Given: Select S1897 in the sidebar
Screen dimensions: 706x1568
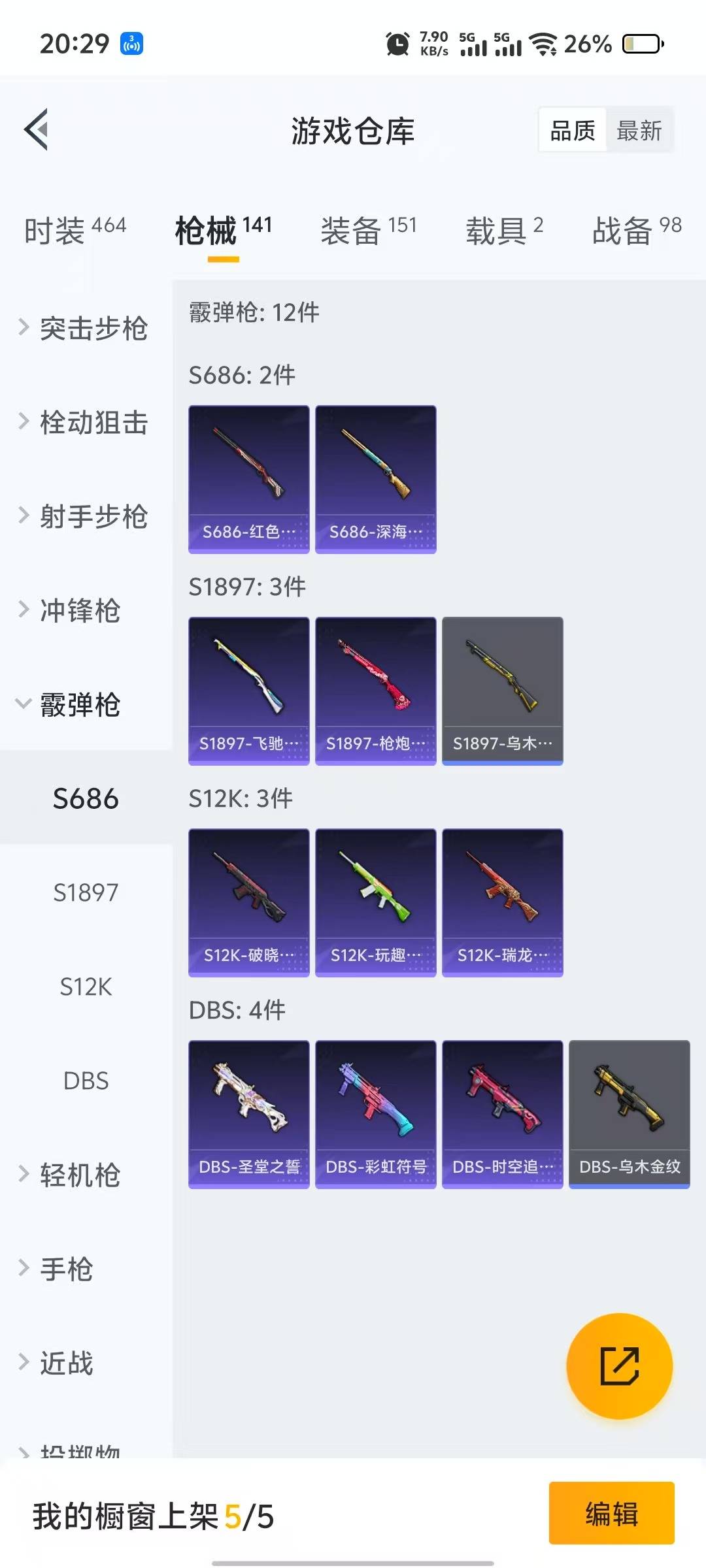Looking at the screenshot, I should click(86, 892).
